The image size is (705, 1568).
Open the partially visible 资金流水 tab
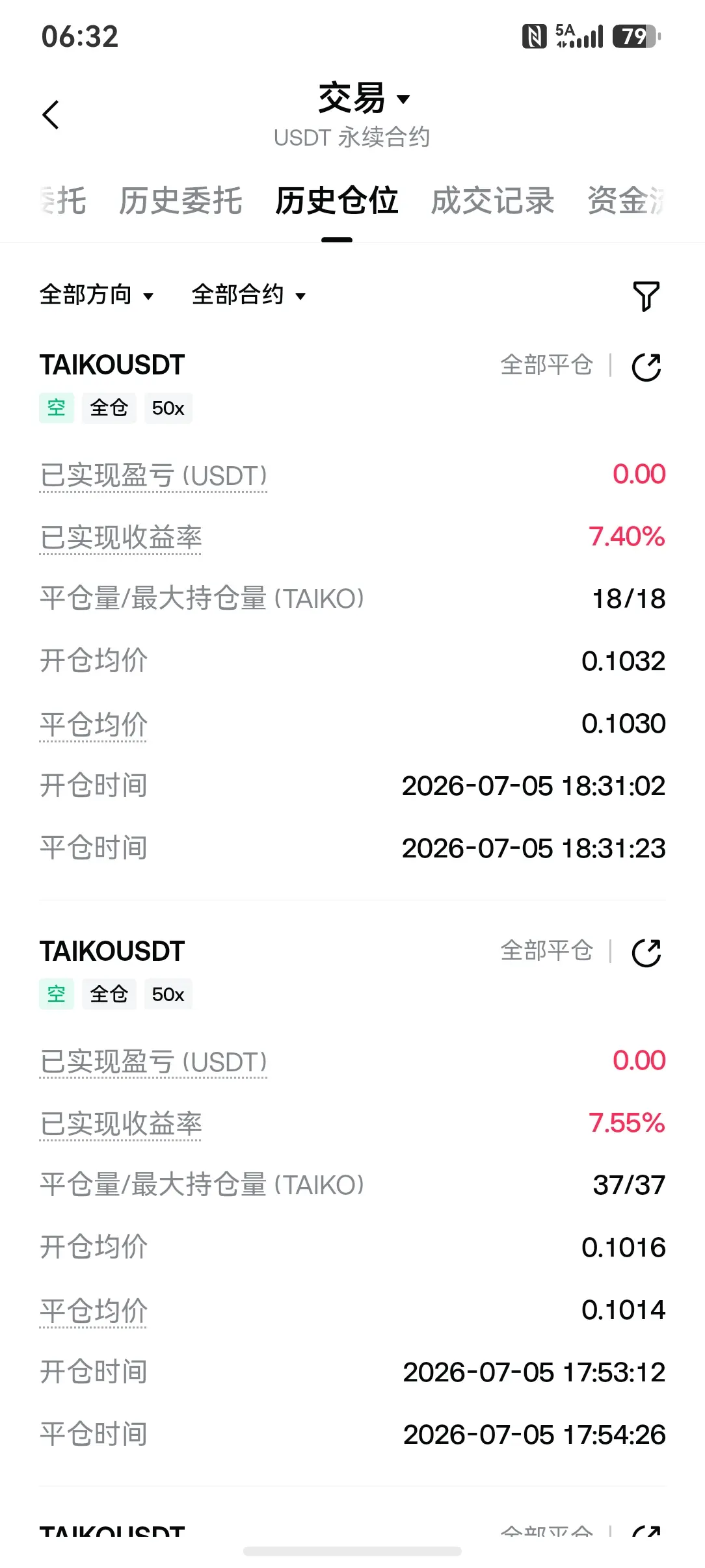(626, 200)
